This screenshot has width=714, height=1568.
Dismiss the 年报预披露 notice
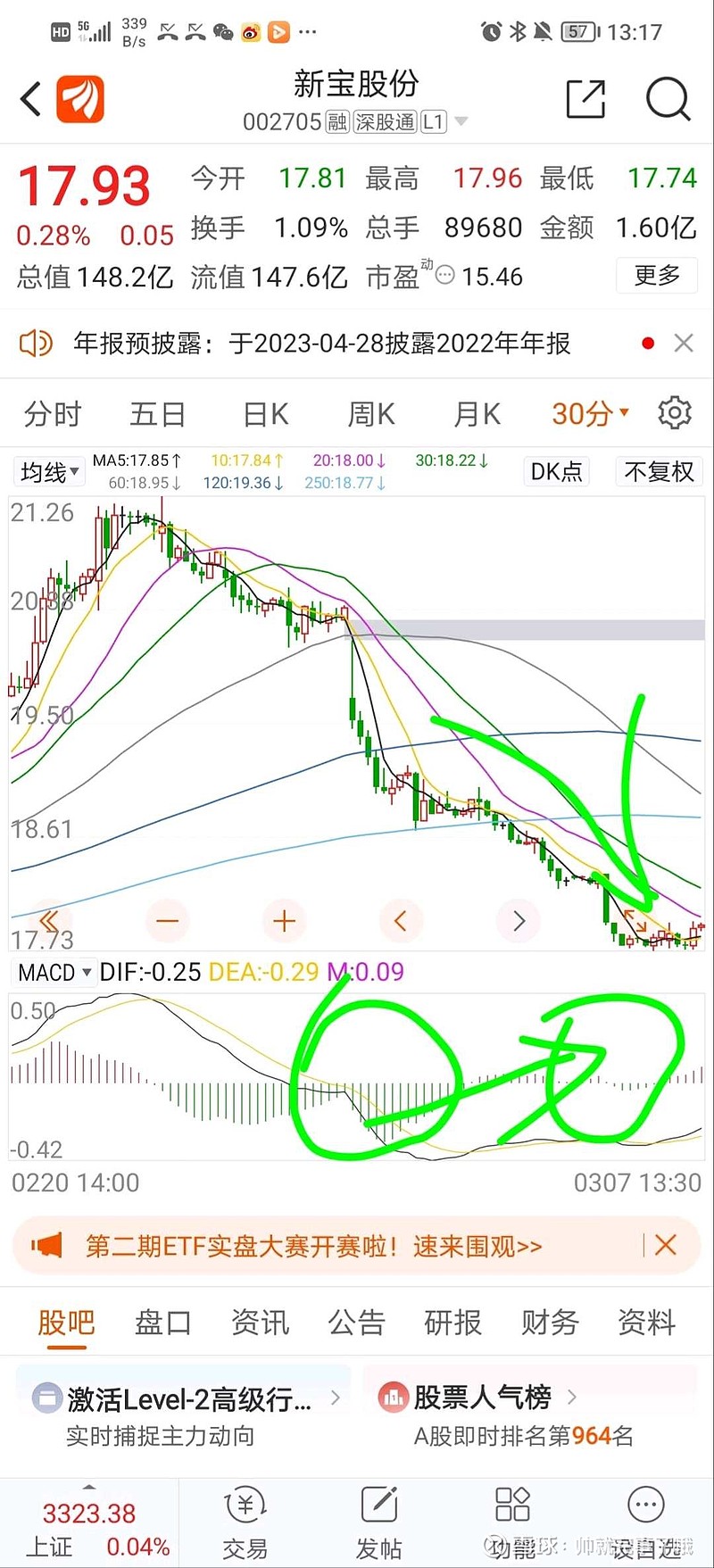(684, 343)
